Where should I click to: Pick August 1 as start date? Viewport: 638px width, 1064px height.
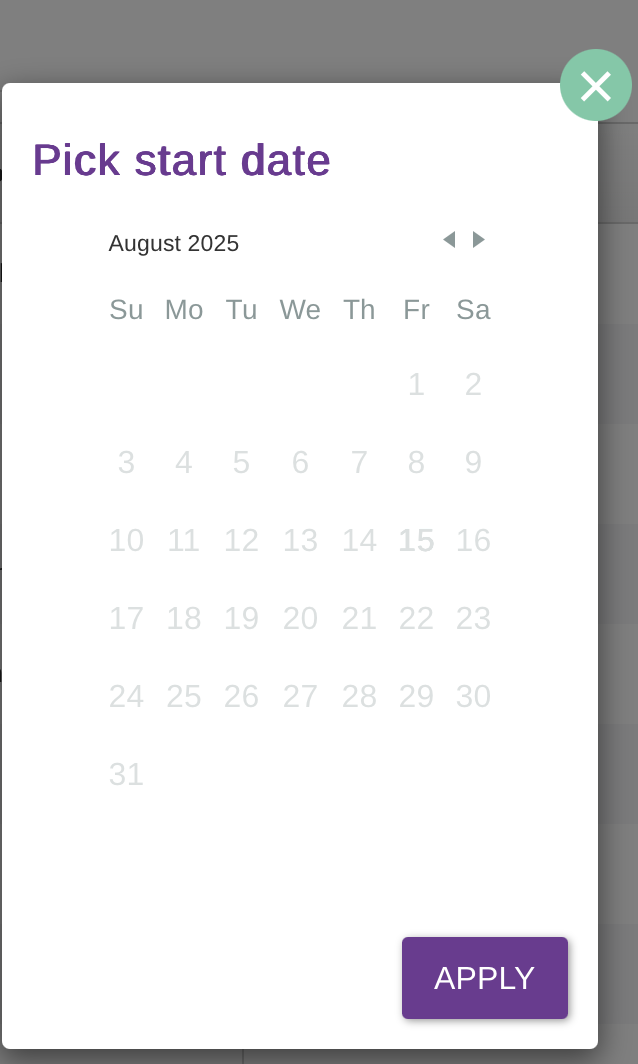(x=416, y=384)
